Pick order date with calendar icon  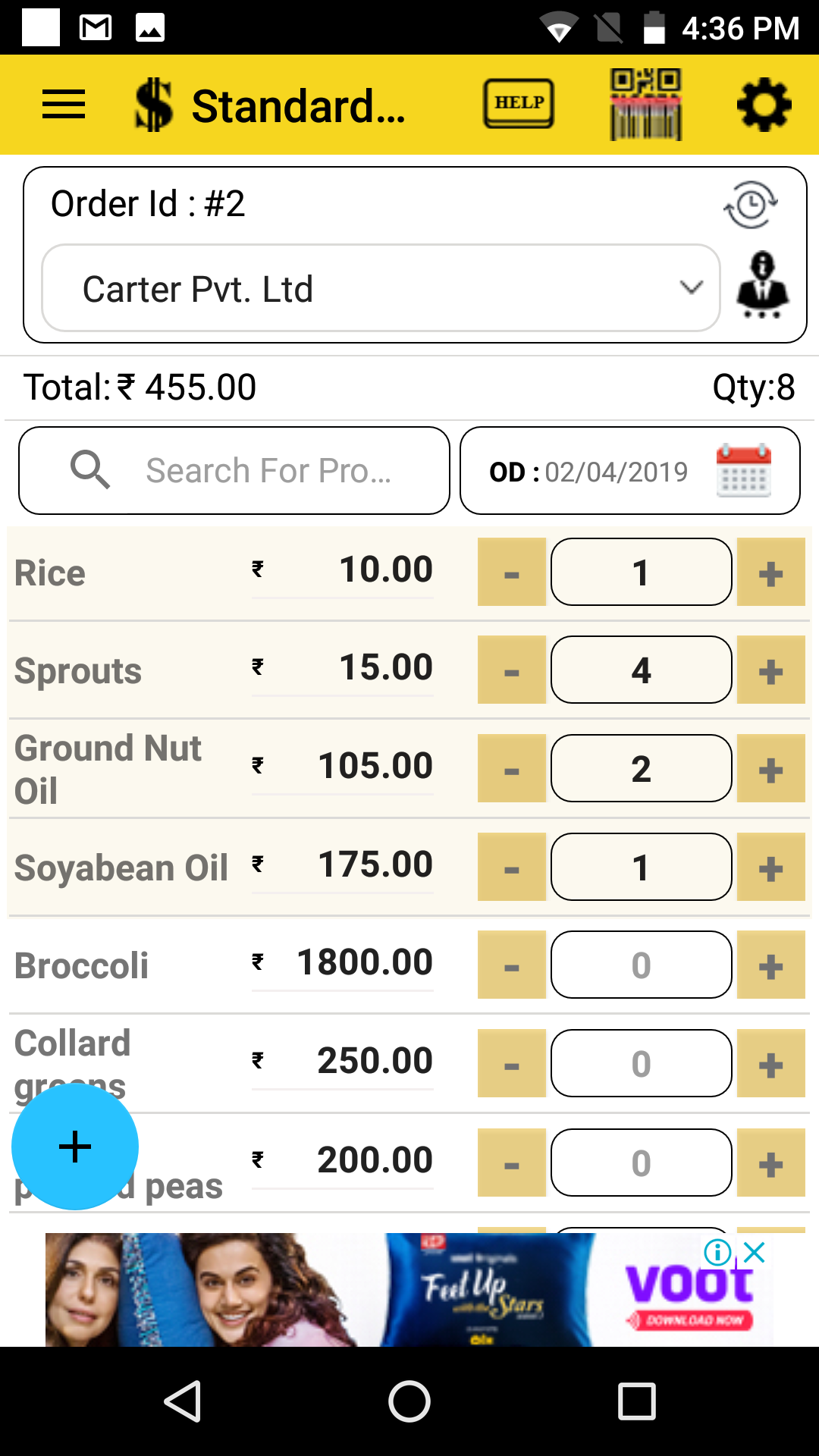744,471
